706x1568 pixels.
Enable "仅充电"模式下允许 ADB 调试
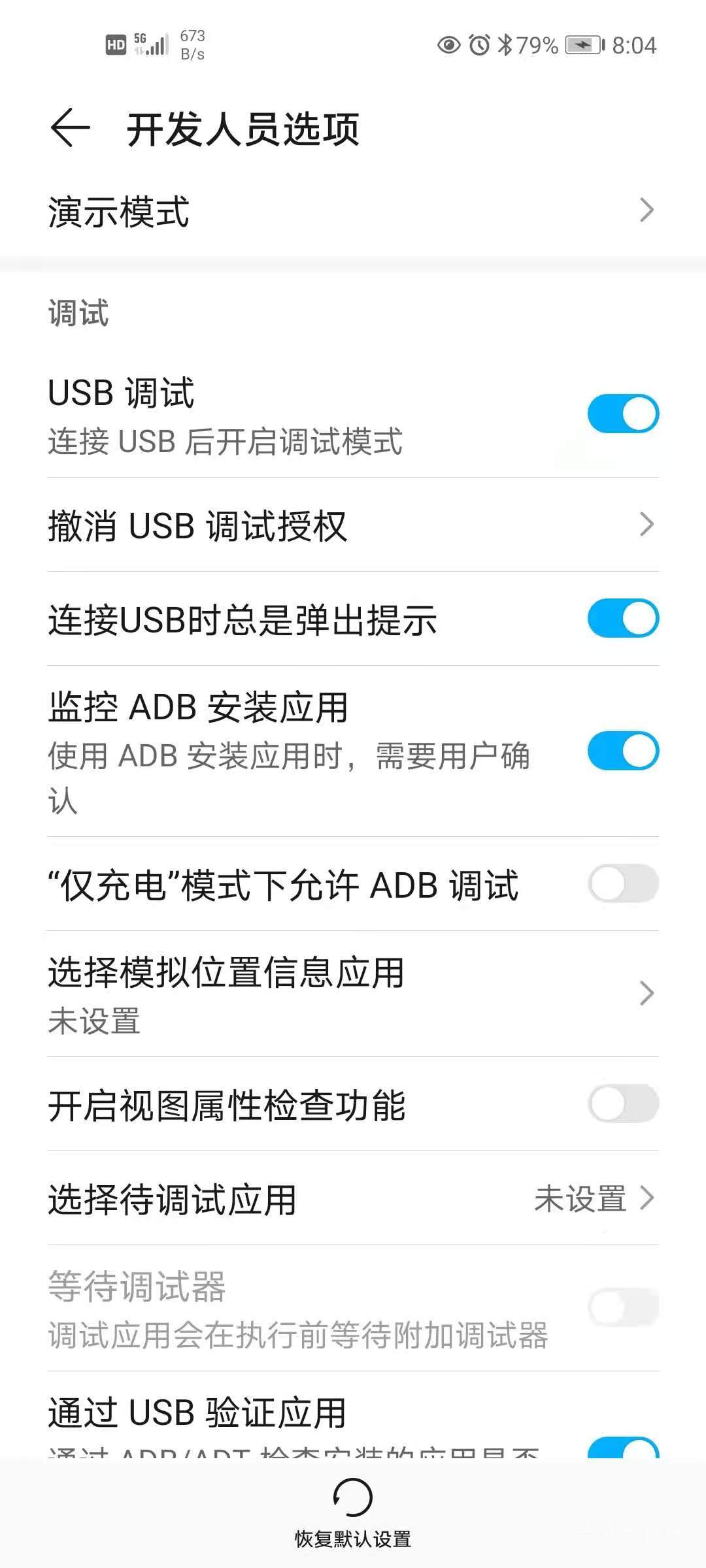(x=622, y=884)
